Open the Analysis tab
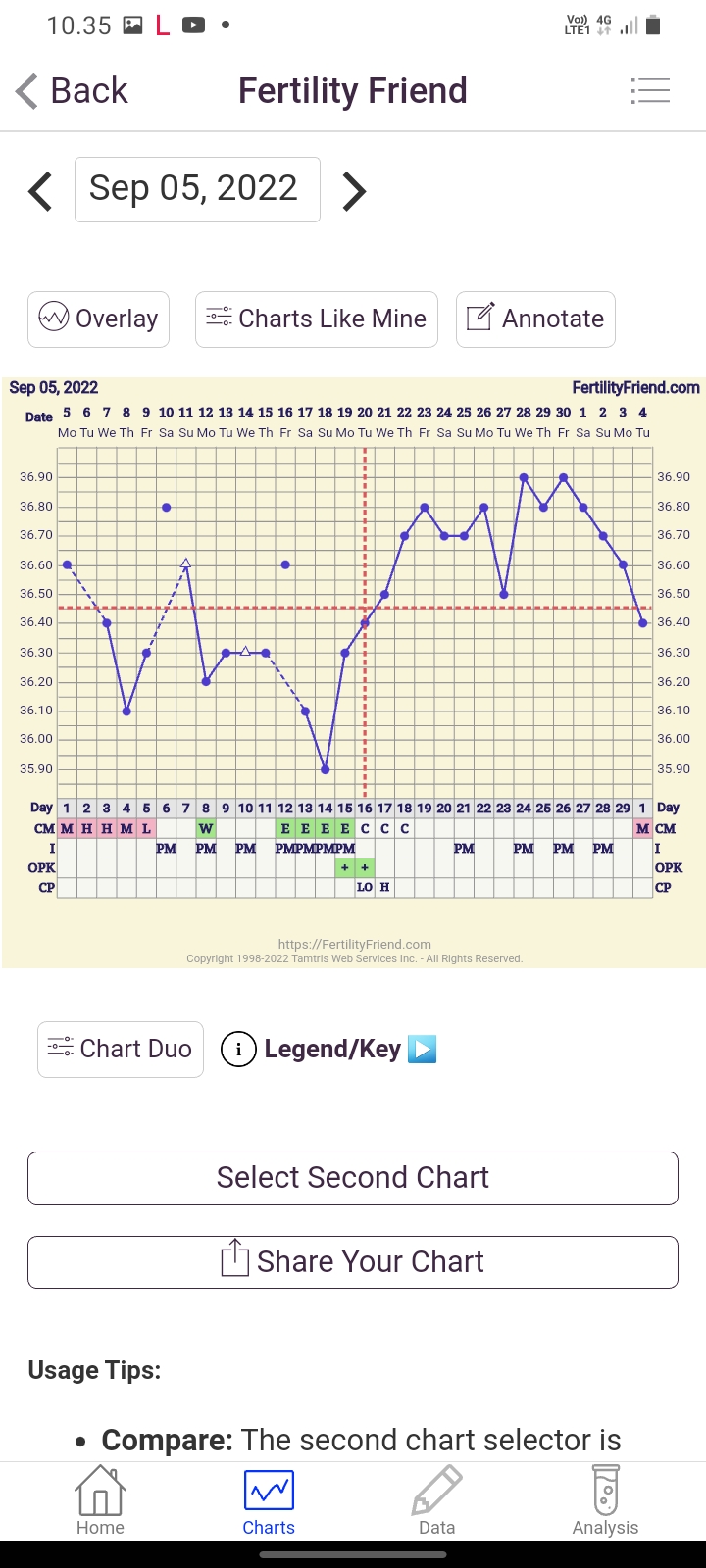706x1568 pixels. [605, 1500]
